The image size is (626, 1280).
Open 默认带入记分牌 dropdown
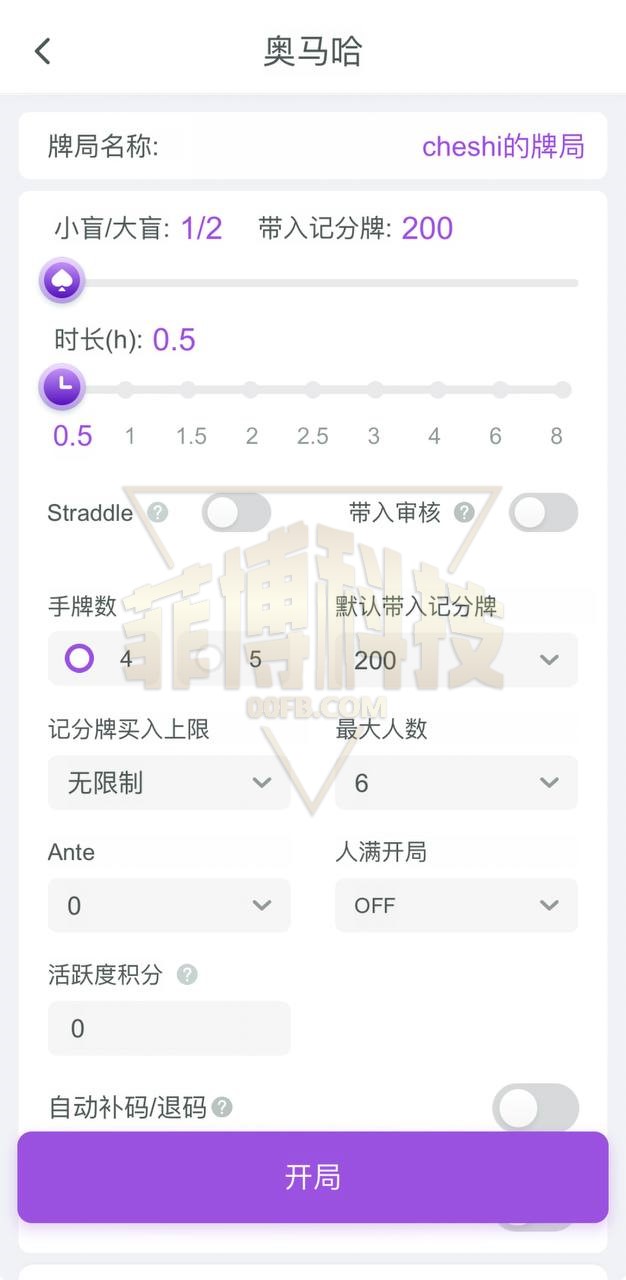tap(456, 660)
